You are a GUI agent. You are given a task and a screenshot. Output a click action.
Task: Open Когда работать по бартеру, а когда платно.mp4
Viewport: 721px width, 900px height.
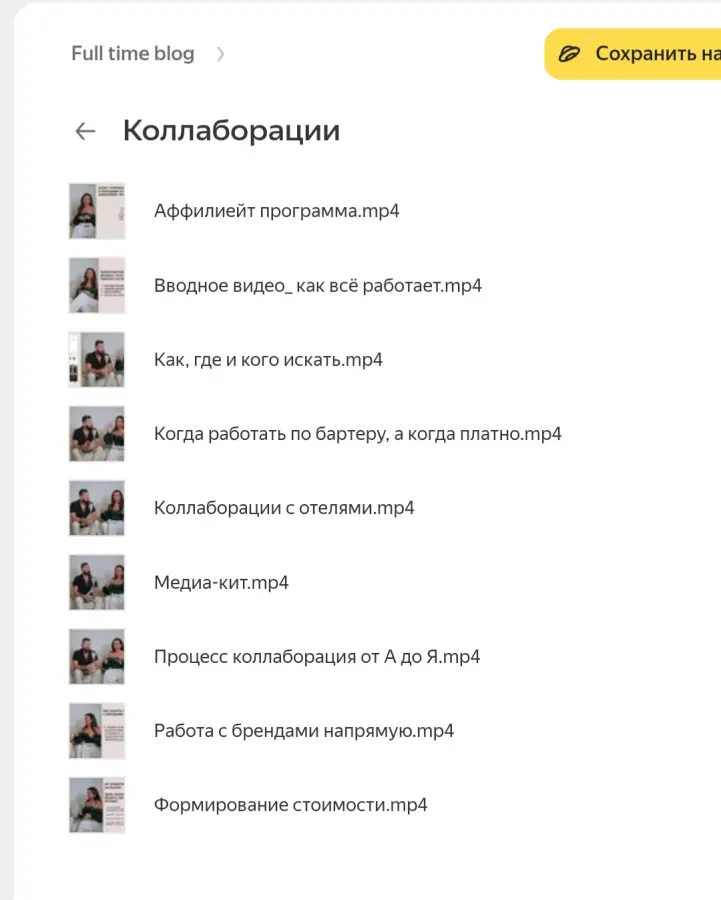pos(358,433)
